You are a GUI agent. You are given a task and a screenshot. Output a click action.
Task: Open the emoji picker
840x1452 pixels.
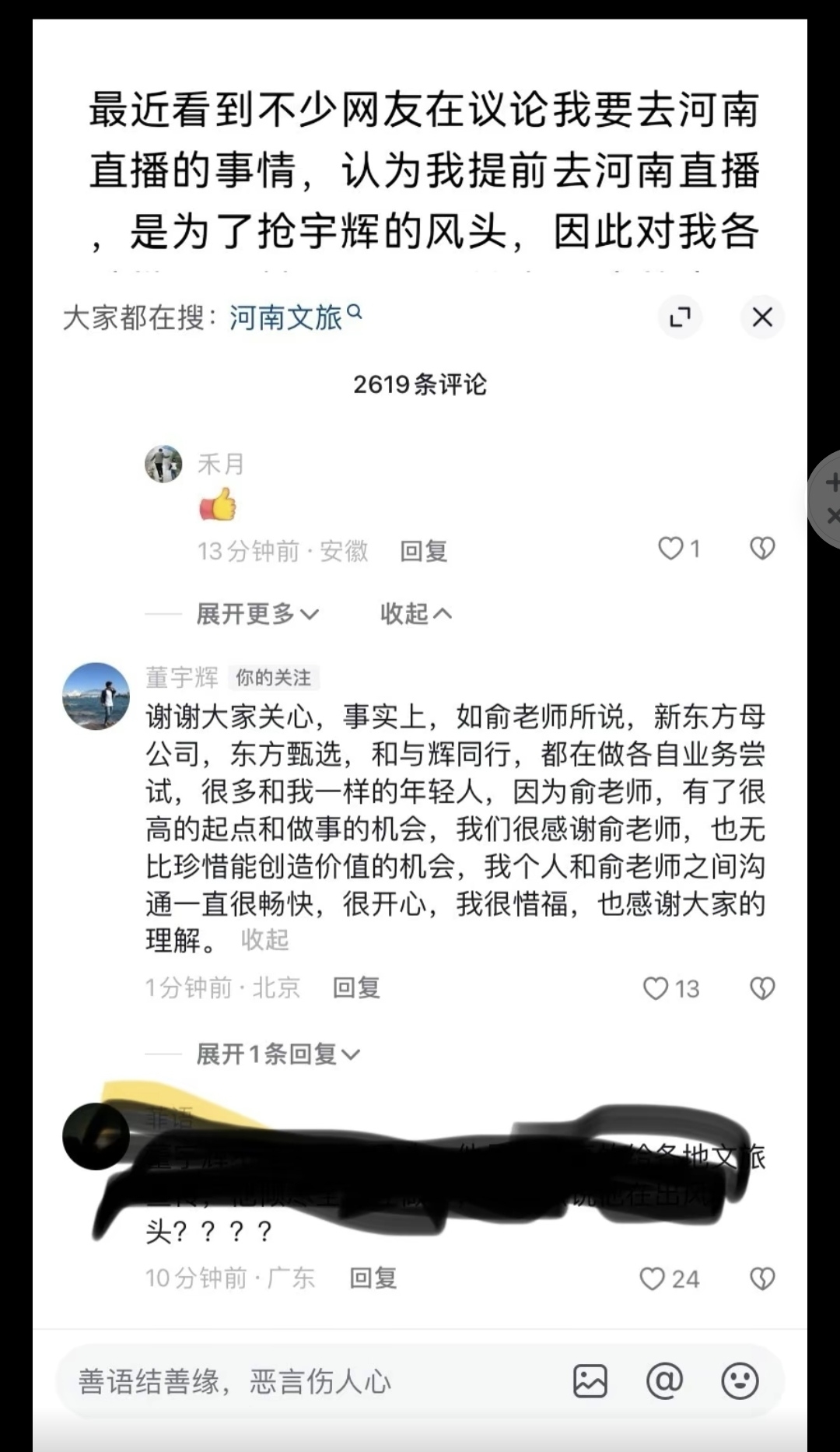(x=740, y=1381)
